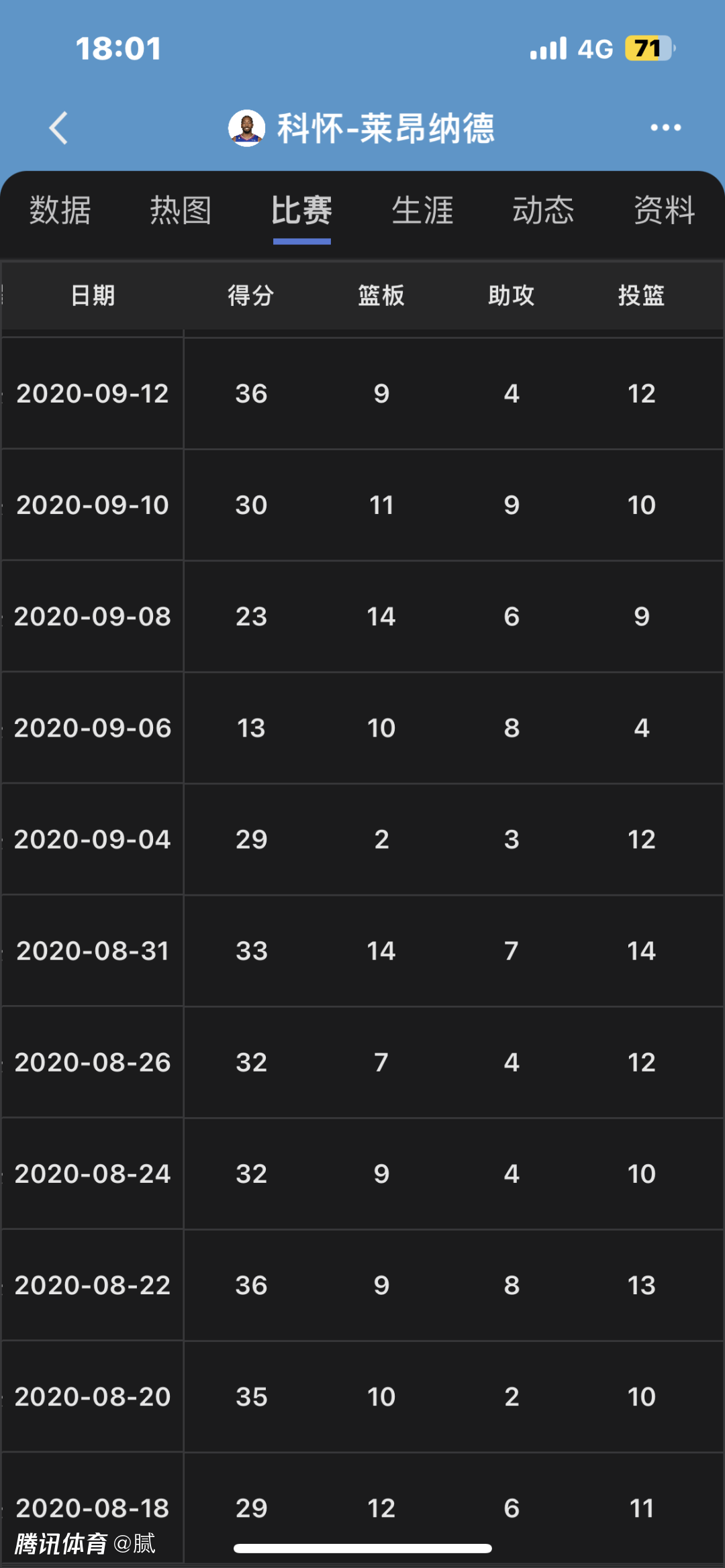The width and height of the screenshot is (725, 1568).
Task: Open the 生涯 tab
Action: 422,211
